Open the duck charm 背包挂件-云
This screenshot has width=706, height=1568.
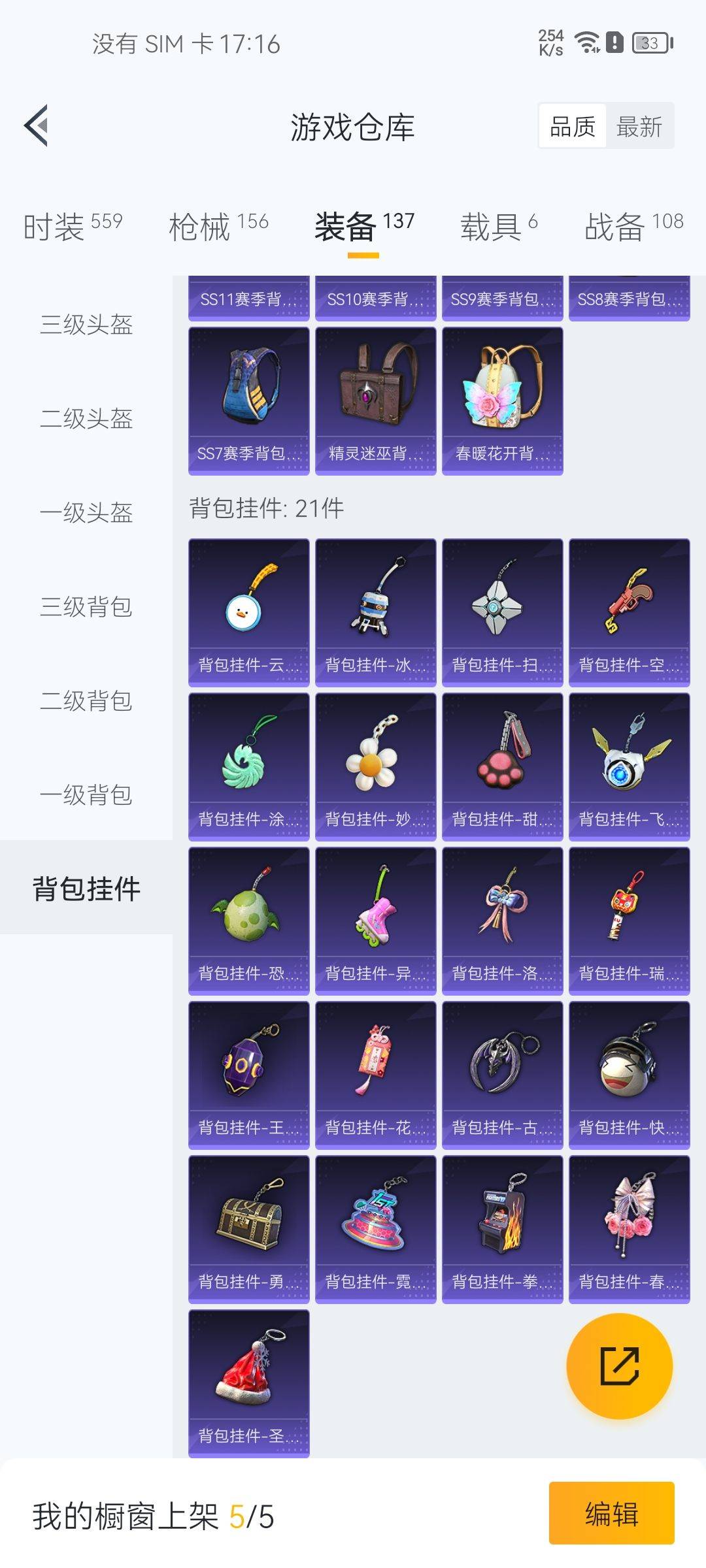(x=248, y=612)
